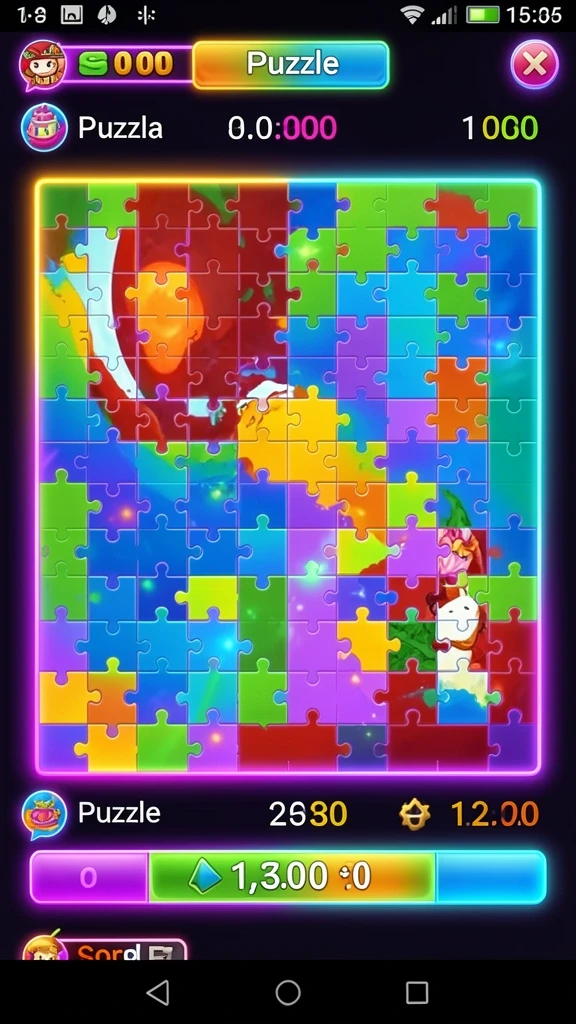Image resolution: width=576 pixels, height=1024 pixels.
Task: Close the puzzle screen with the X button
Action: pos(534,64)
